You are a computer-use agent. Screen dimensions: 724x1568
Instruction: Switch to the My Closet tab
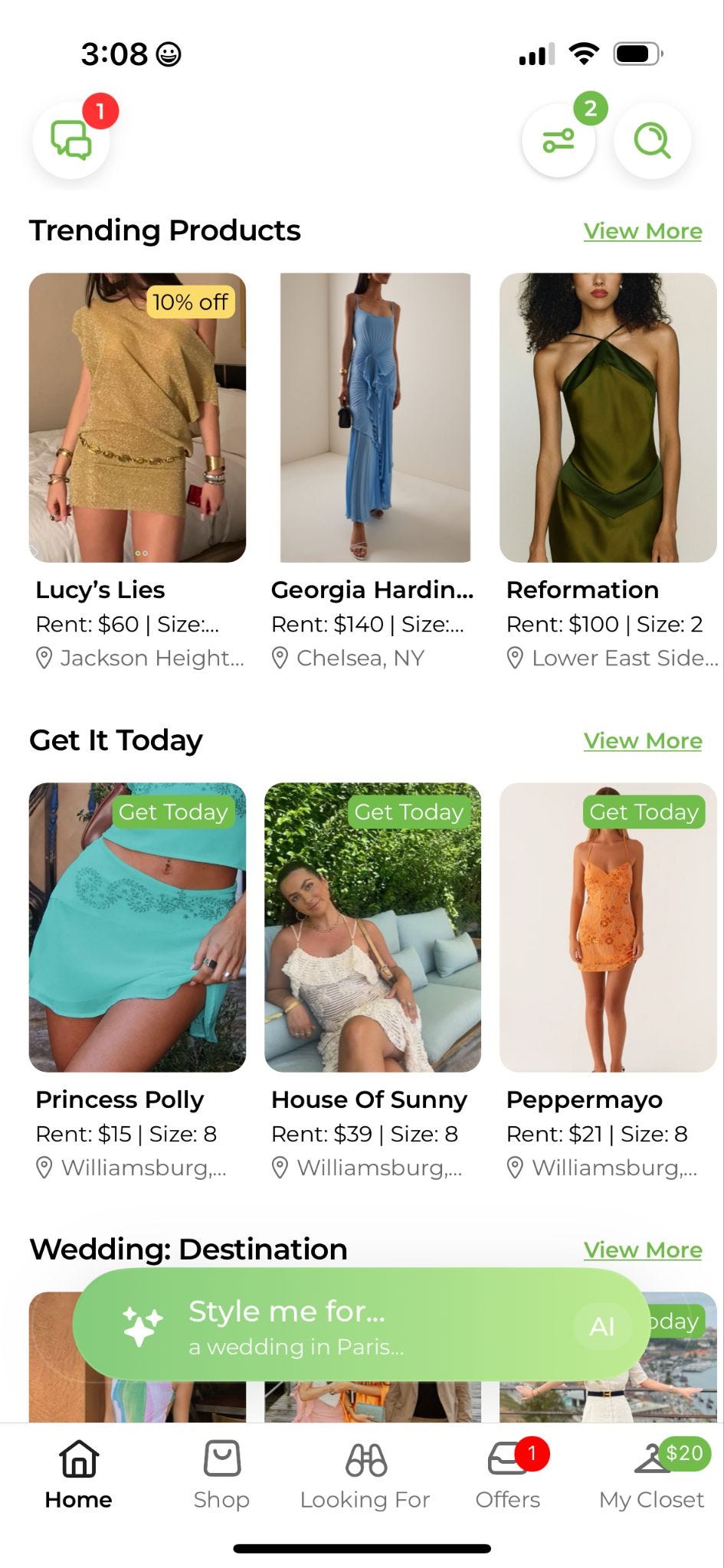click(652, 1475)
